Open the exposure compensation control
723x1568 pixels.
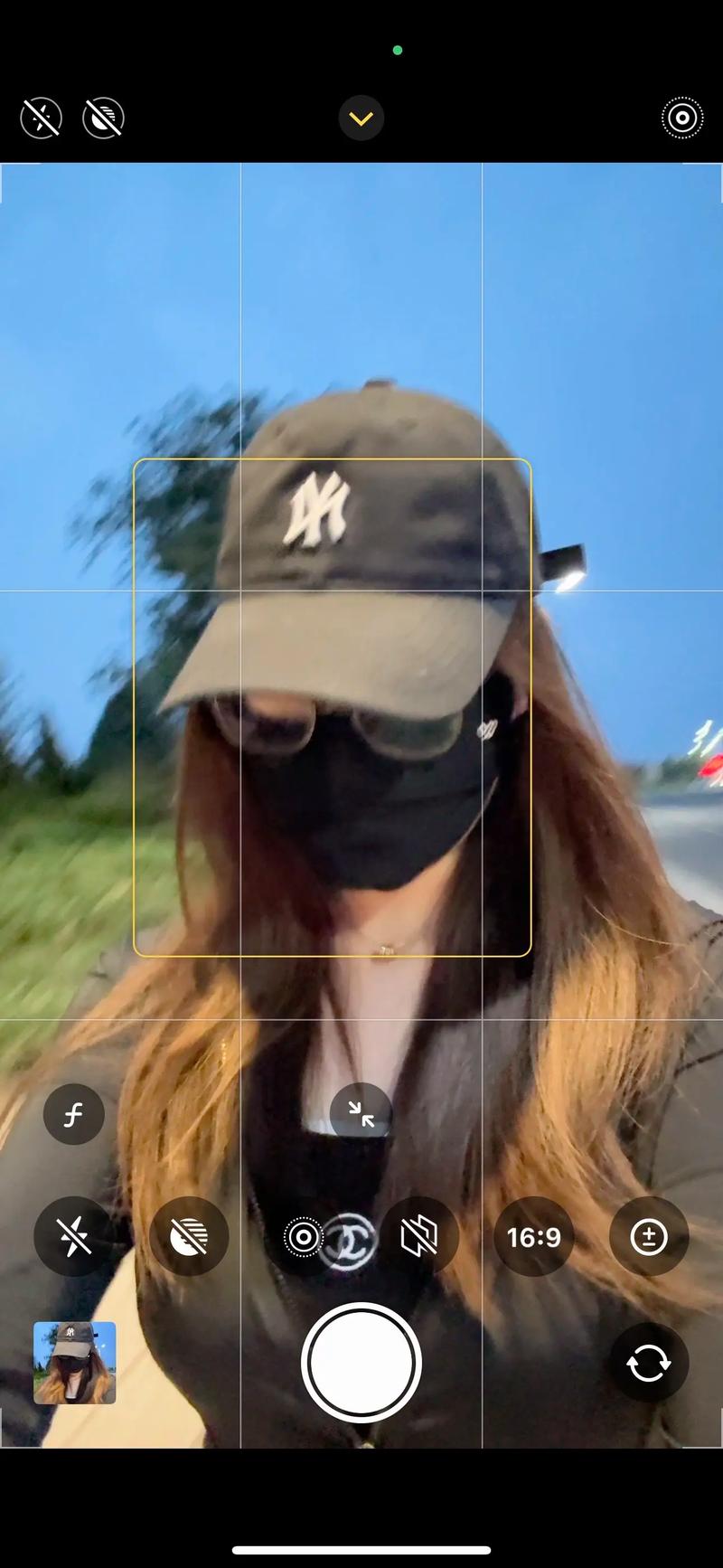click(648, 1237)
